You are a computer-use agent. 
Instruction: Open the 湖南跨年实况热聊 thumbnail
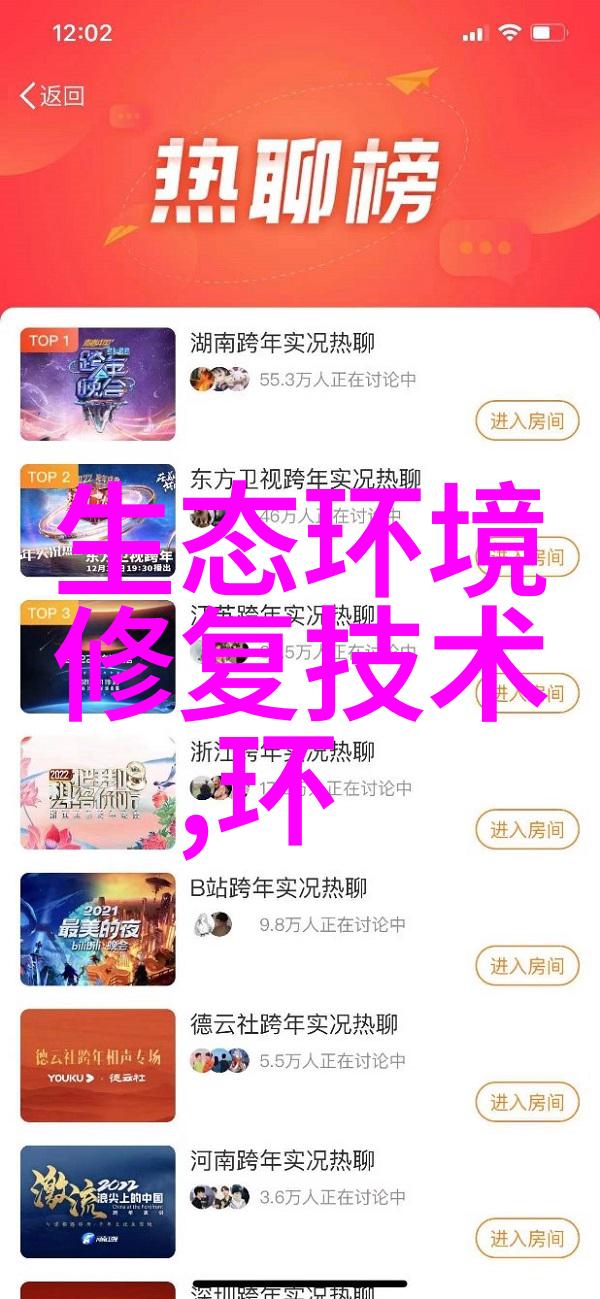click(x=97, y=384)
